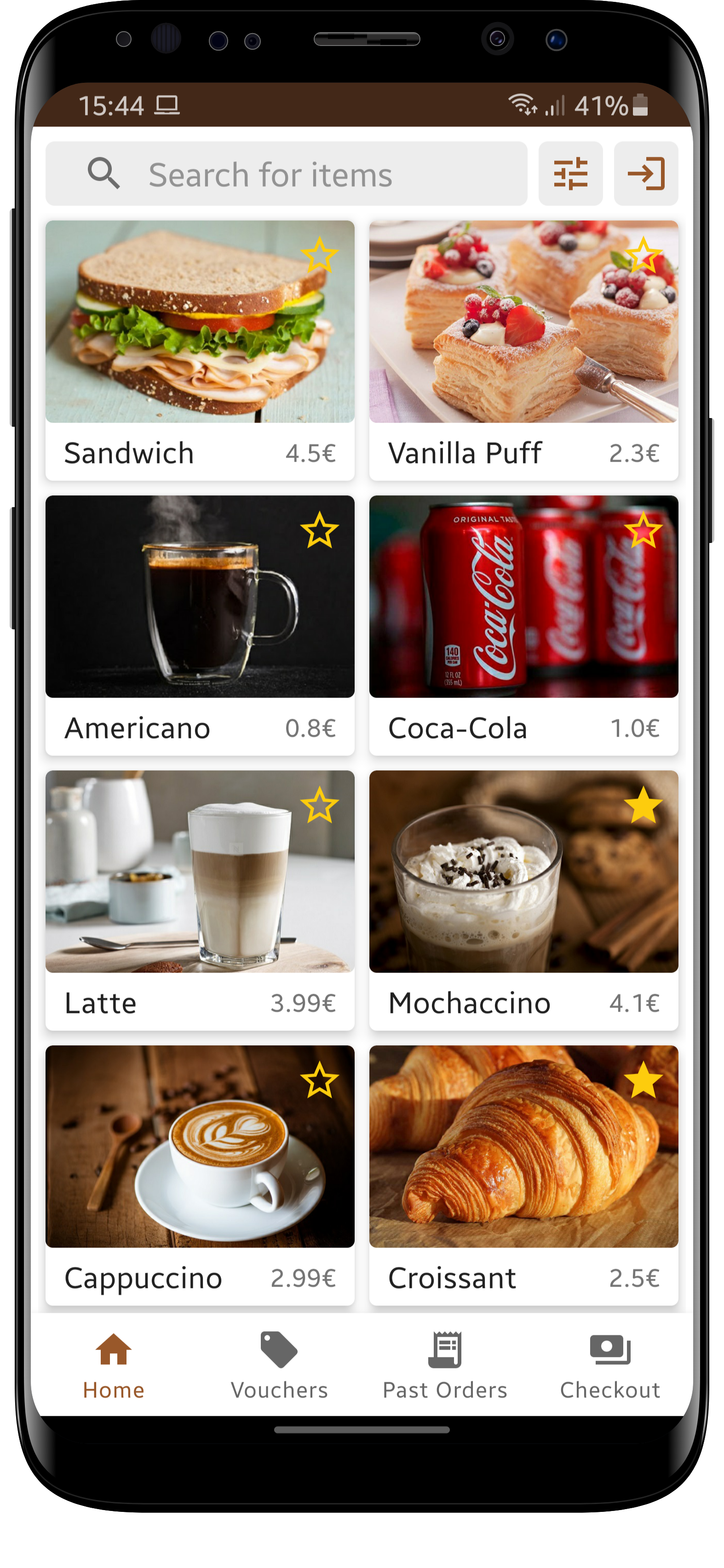Remove Croissant from favorites

coord(643,1081)
